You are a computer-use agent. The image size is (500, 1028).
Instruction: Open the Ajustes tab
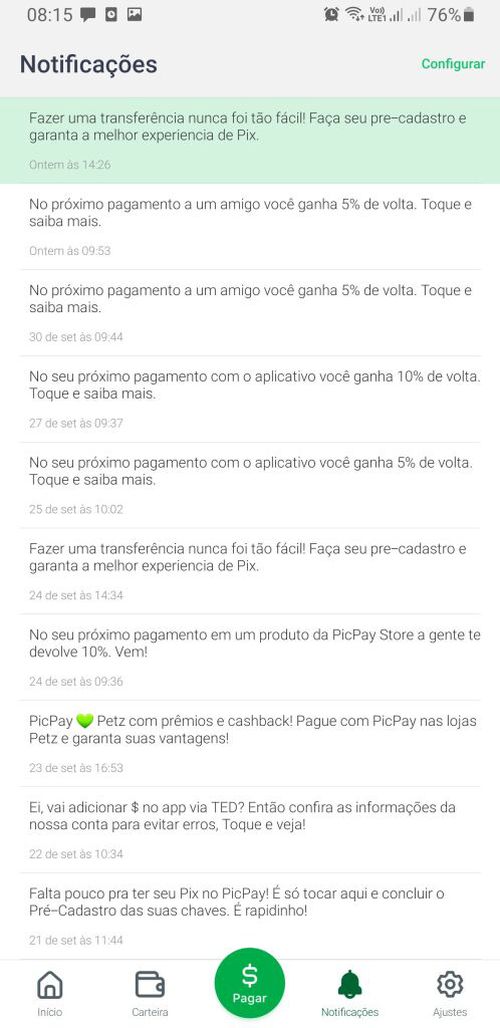coord(450,994)
